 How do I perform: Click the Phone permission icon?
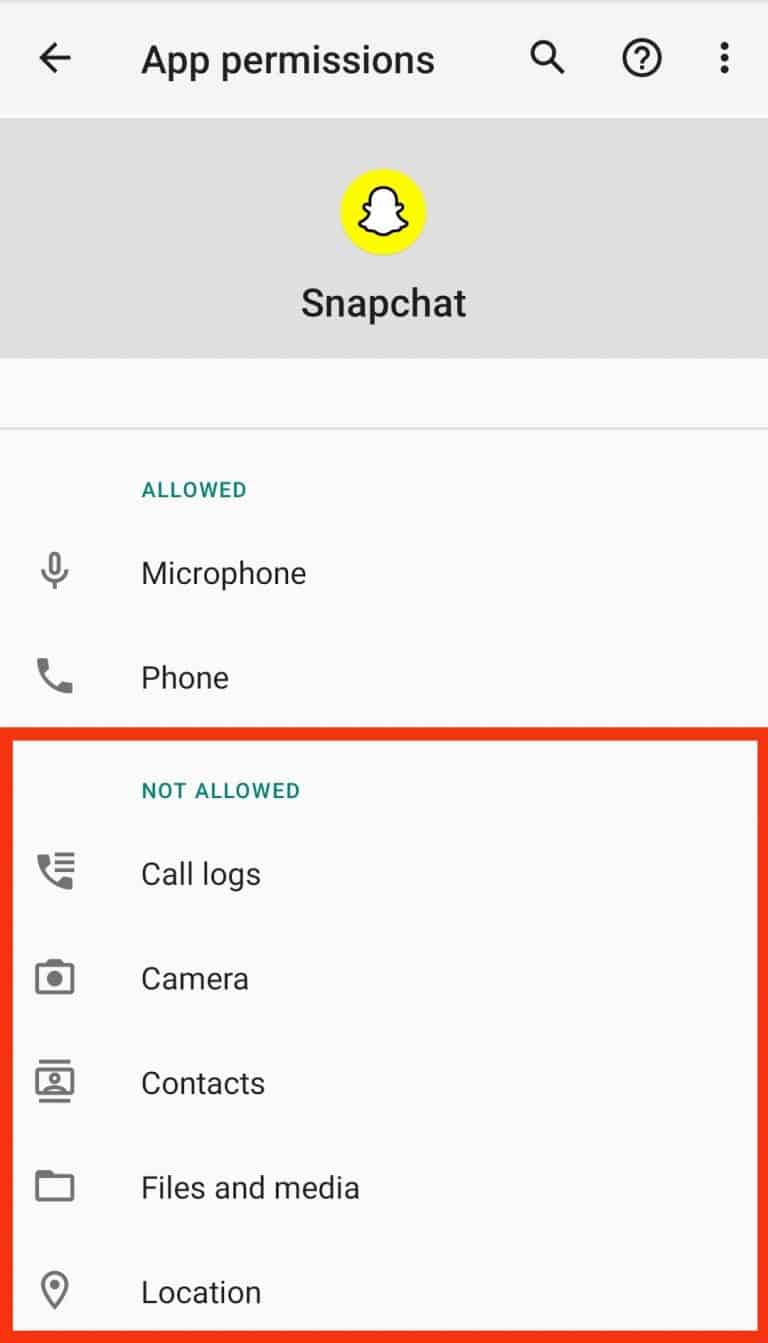coord(55,676)
